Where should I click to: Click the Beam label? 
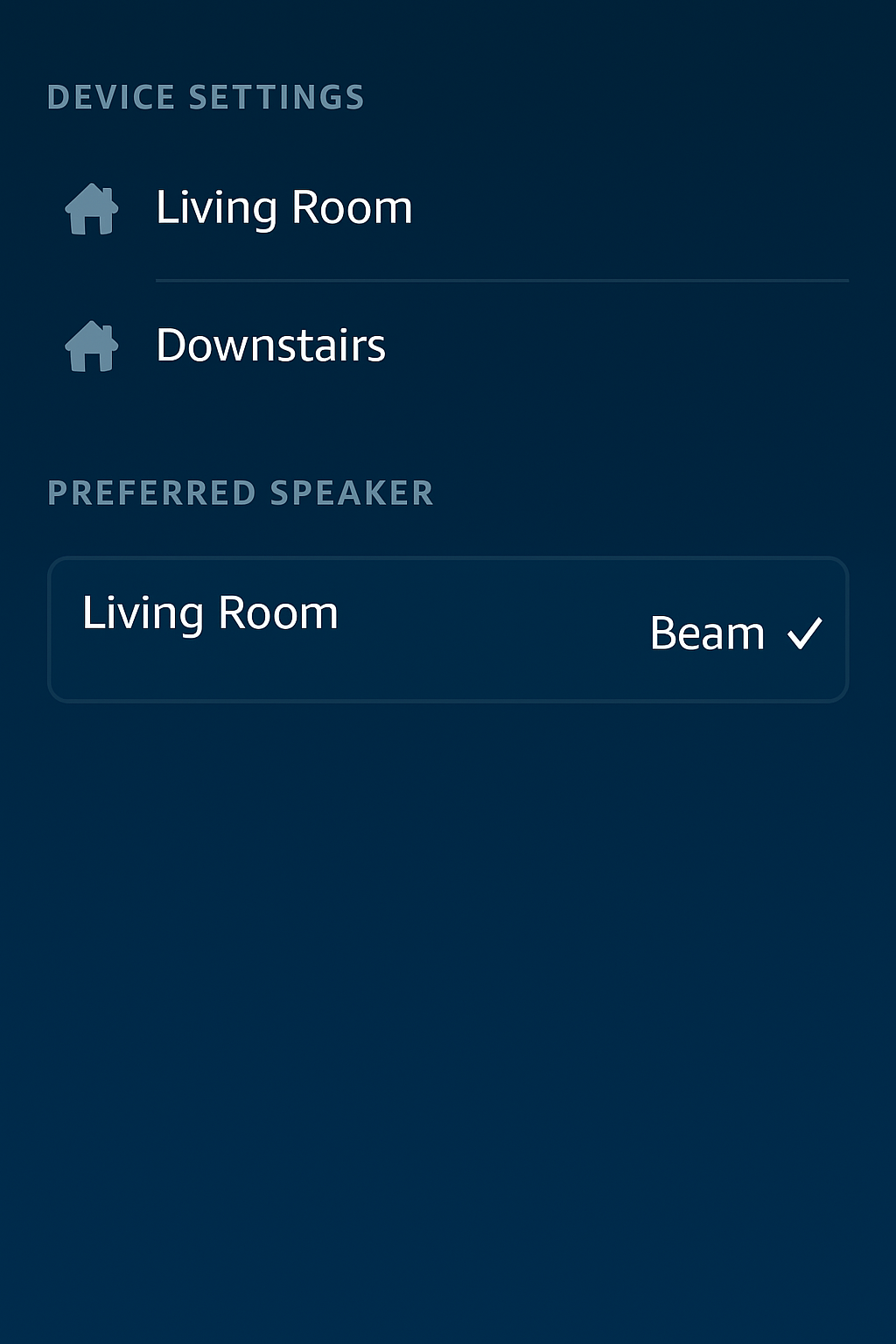[x=707, y=632]
